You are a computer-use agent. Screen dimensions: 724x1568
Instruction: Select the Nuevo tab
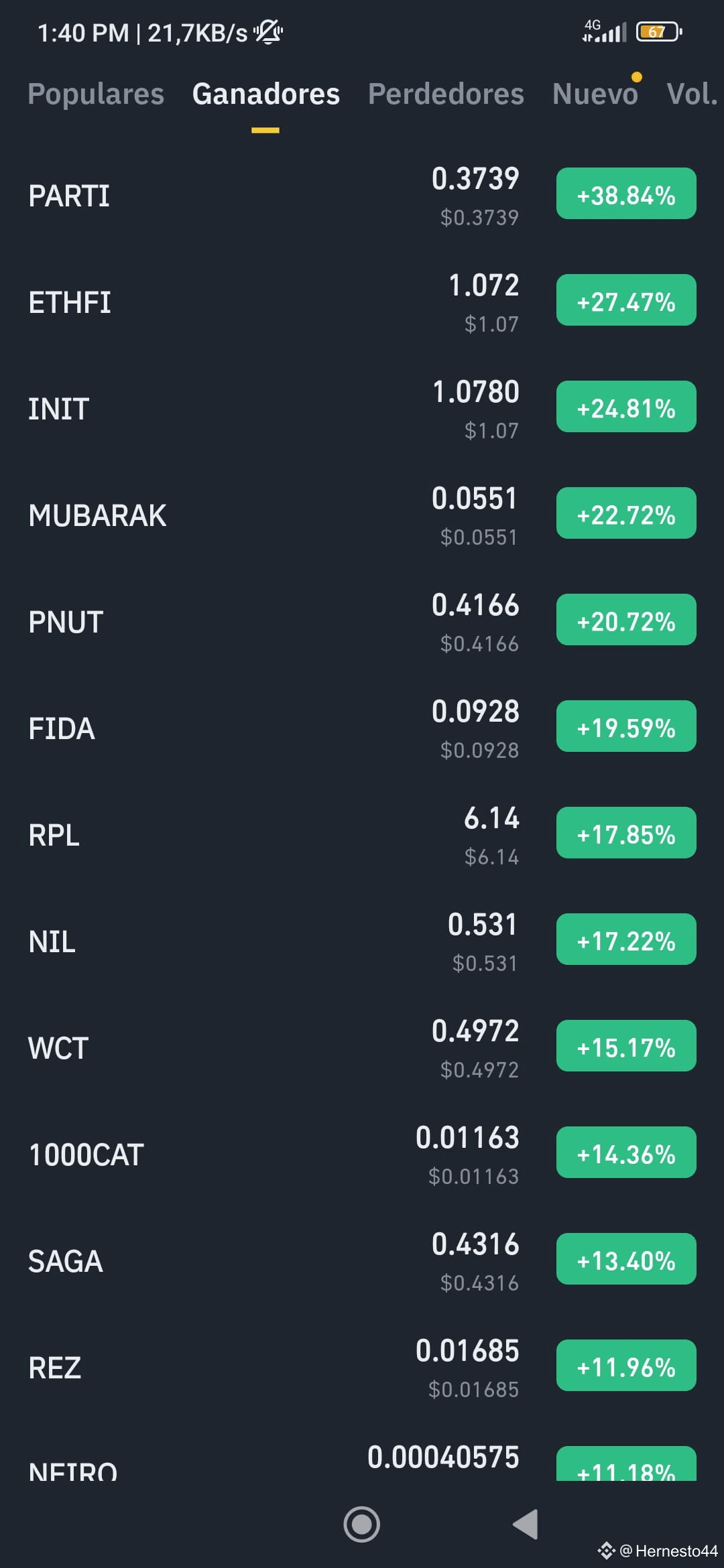[595, 94]
